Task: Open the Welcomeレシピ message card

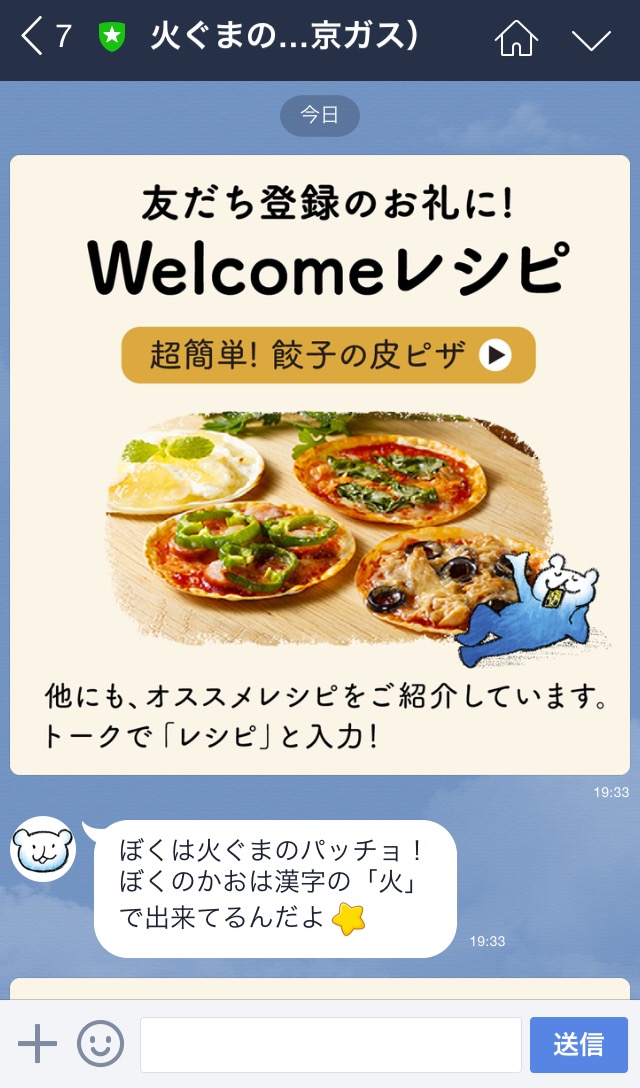Action: pos(320,465)
